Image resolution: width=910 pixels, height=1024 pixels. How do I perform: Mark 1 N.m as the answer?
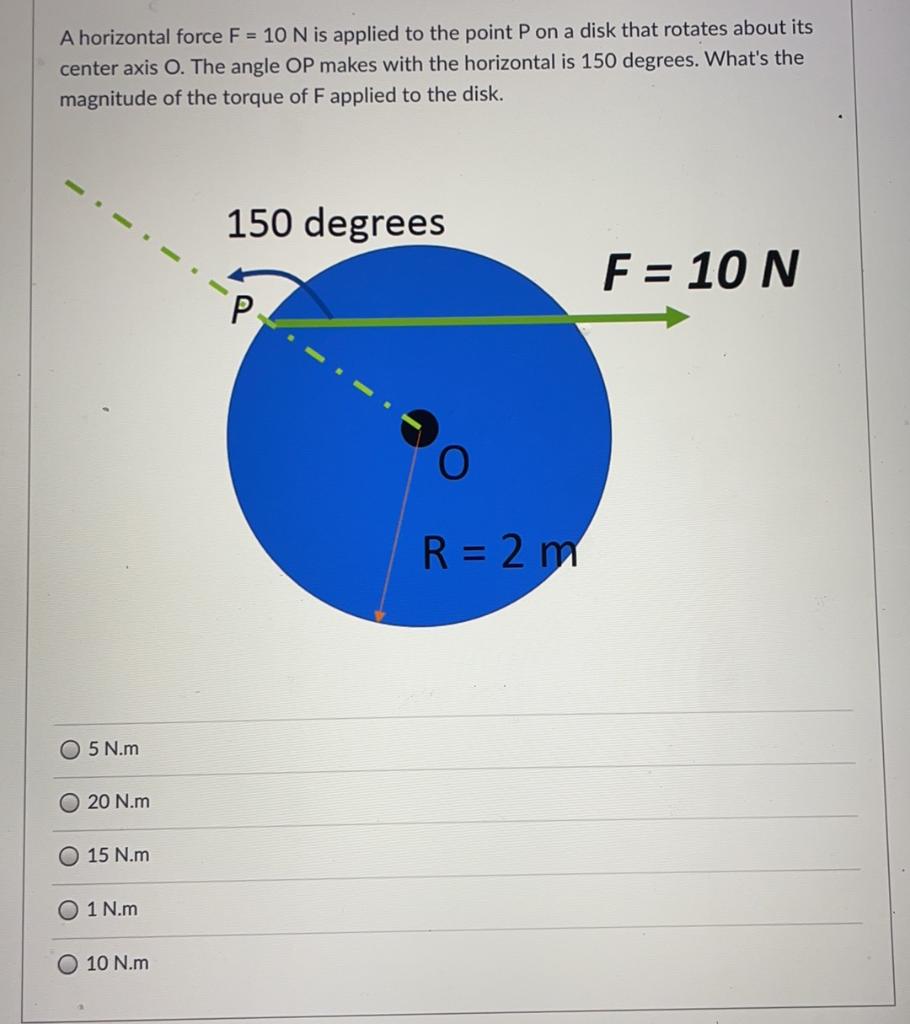coord(72,910)
